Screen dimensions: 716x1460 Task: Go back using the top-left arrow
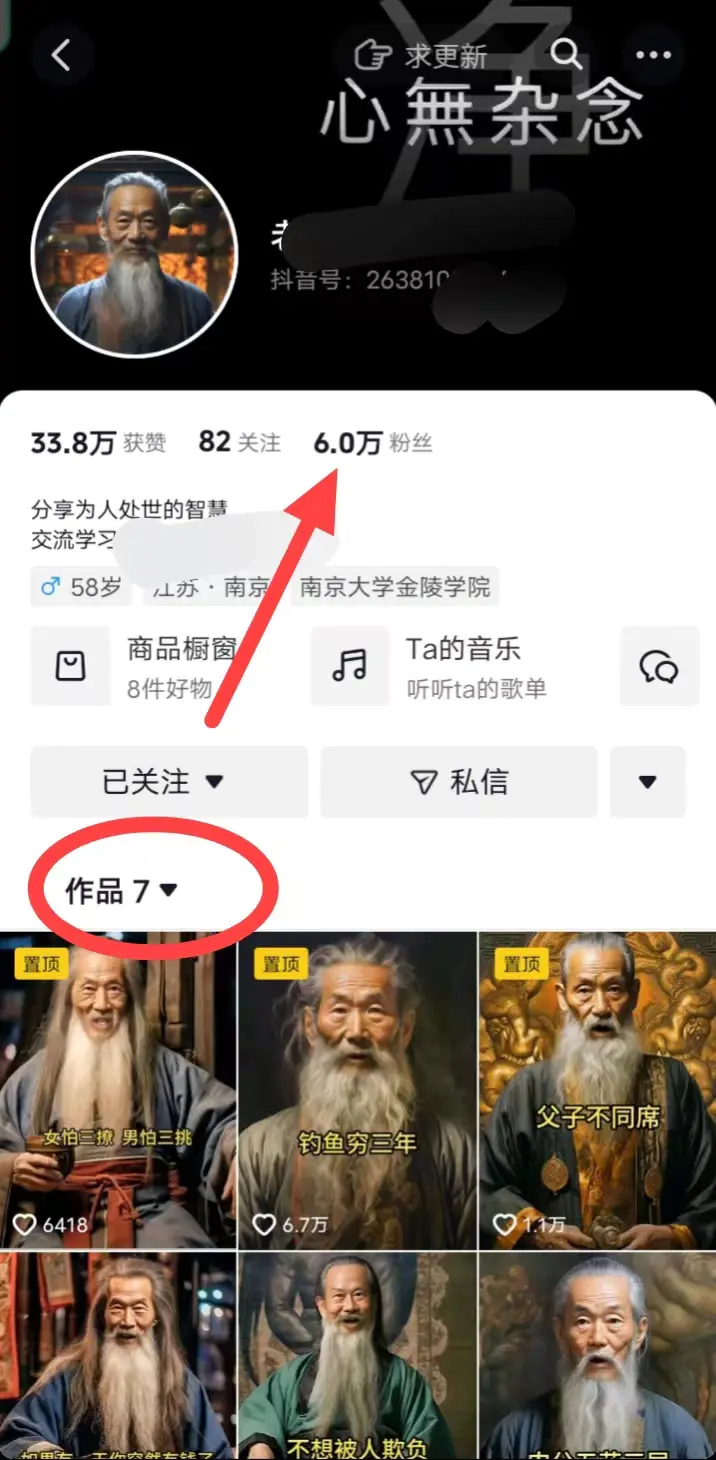[61, 55]
